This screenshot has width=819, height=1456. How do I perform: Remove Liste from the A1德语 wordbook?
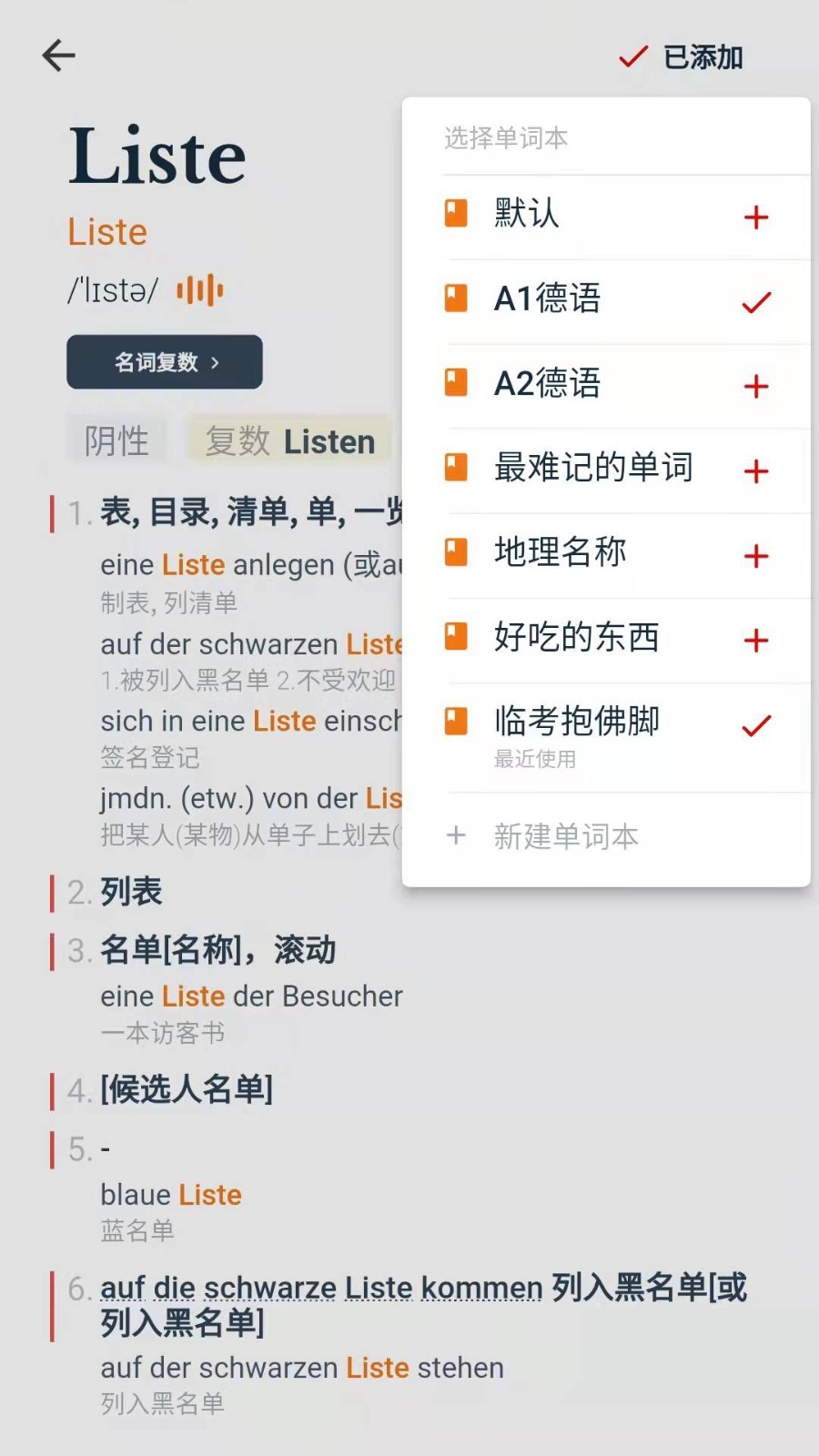[756, 300]
